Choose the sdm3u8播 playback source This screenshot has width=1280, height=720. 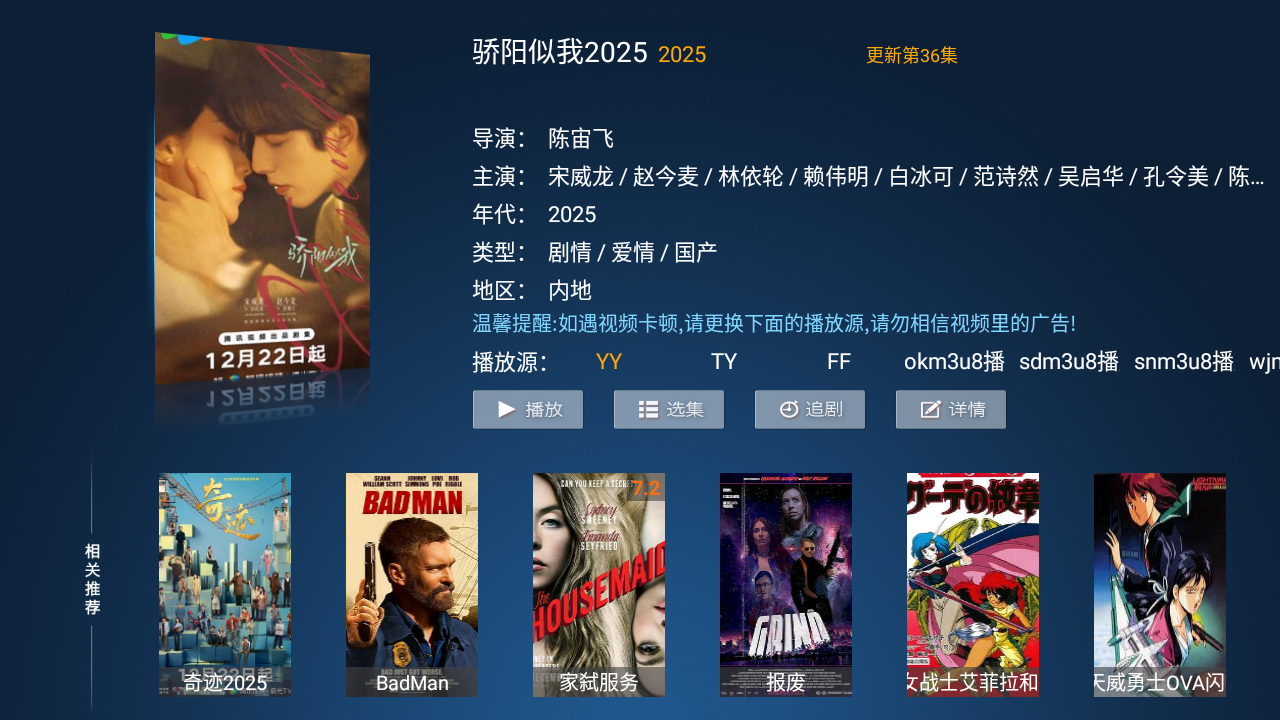pyautogui.click(x=1068, y=362)
